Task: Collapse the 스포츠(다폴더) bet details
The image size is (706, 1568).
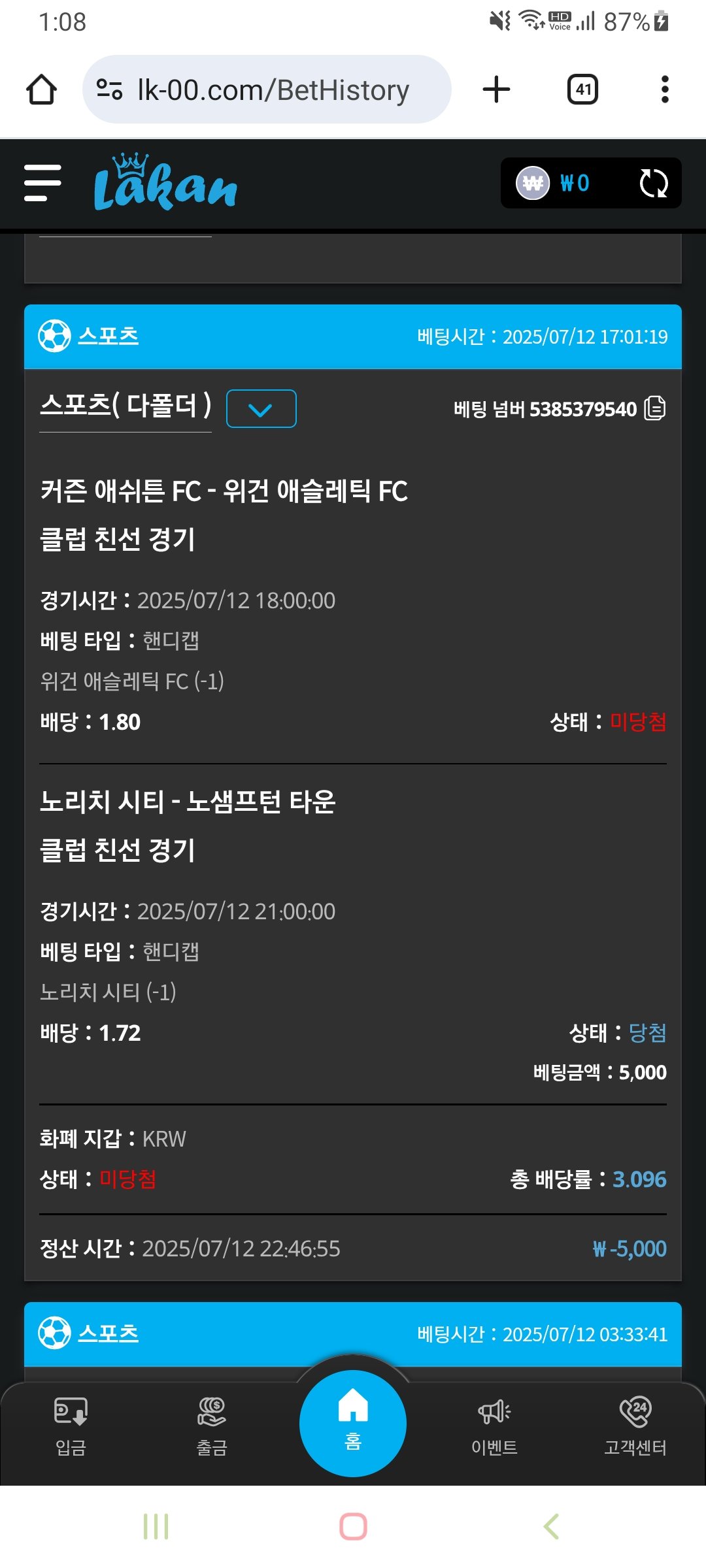Action: (261, 409)
